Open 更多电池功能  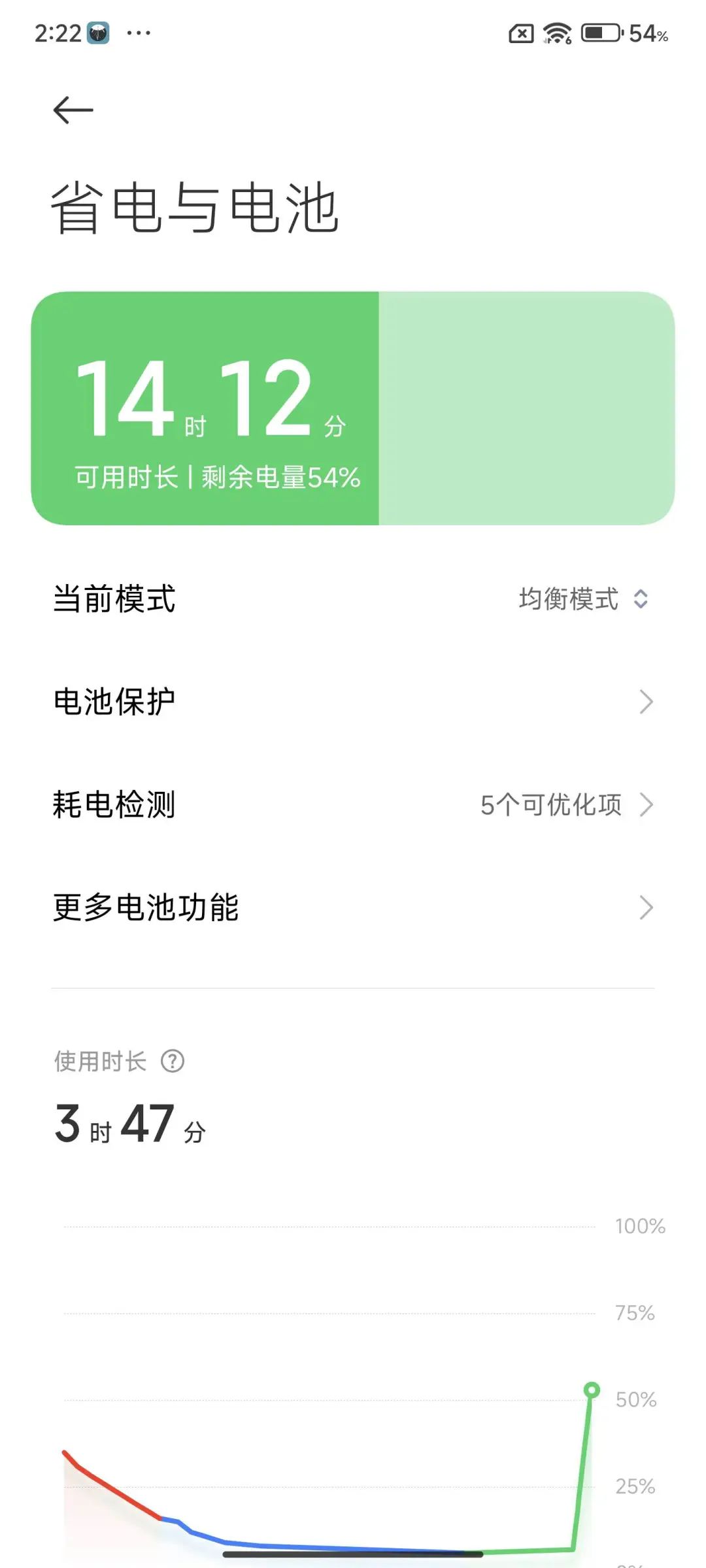point(353,907)
